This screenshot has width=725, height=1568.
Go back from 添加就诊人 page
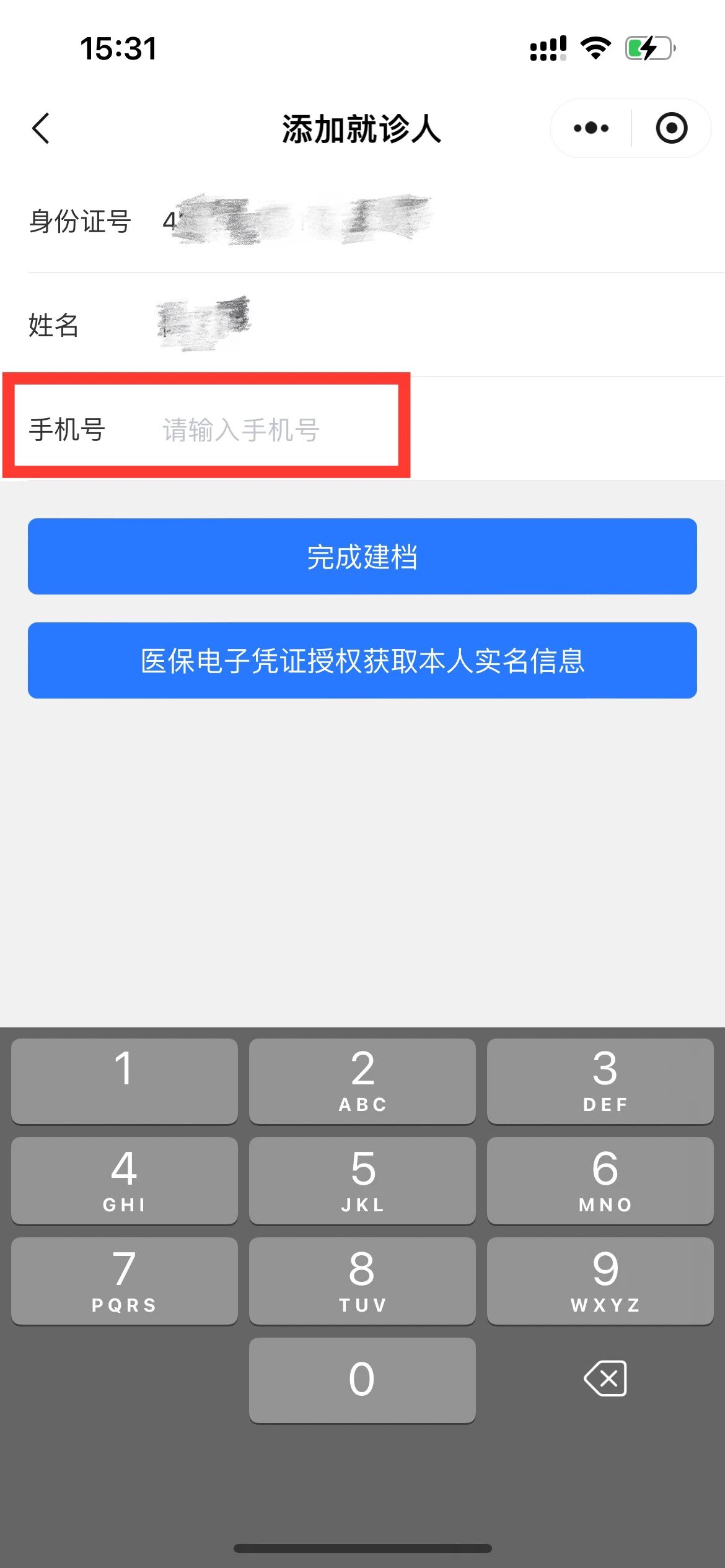[x=41, y=129]
